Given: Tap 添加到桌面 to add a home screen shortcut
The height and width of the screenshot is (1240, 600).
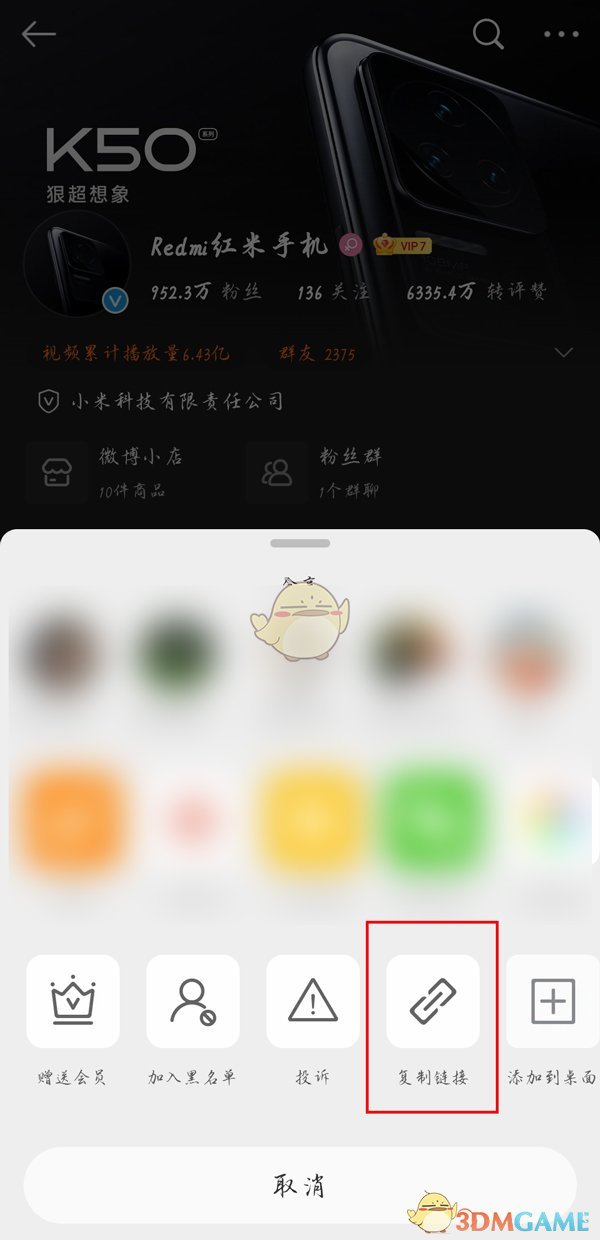Looking at the screenshot, I should pyautogui.click(x=553, y=1002).
